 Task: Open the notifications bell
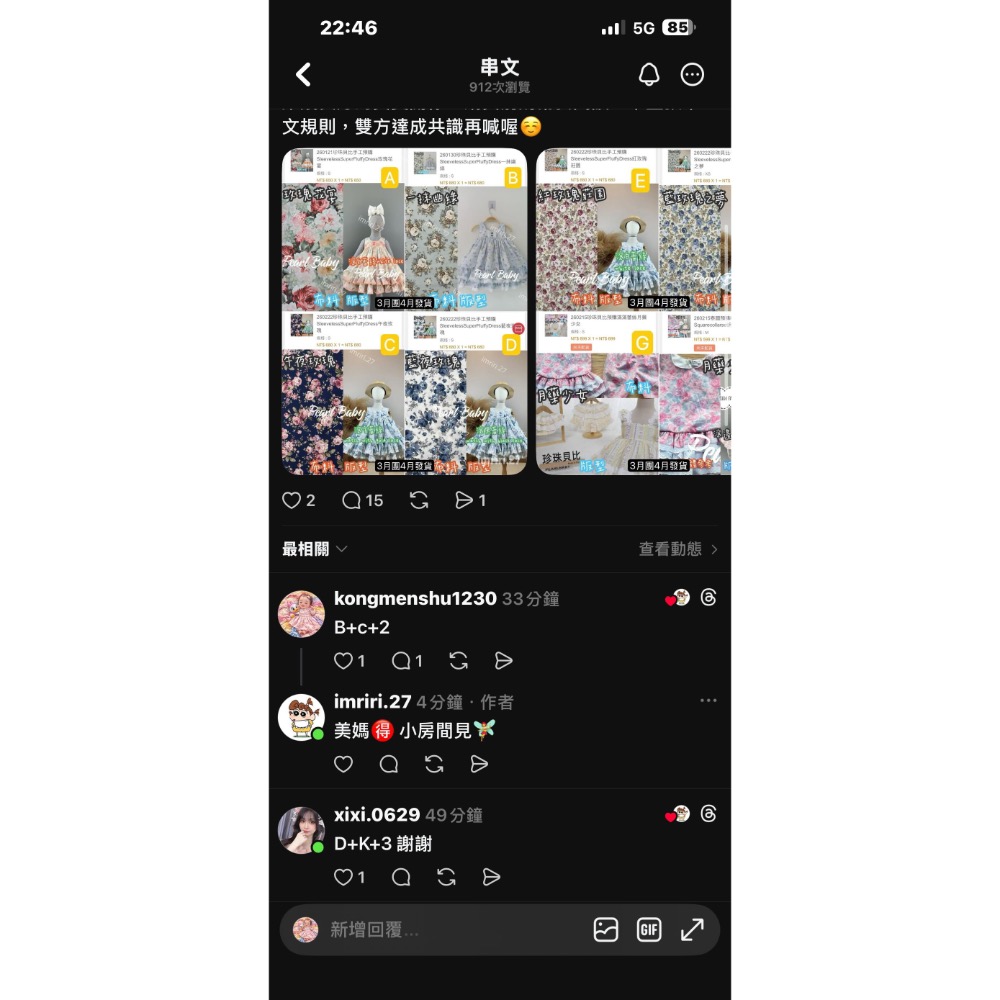click(x=649, y=75)
